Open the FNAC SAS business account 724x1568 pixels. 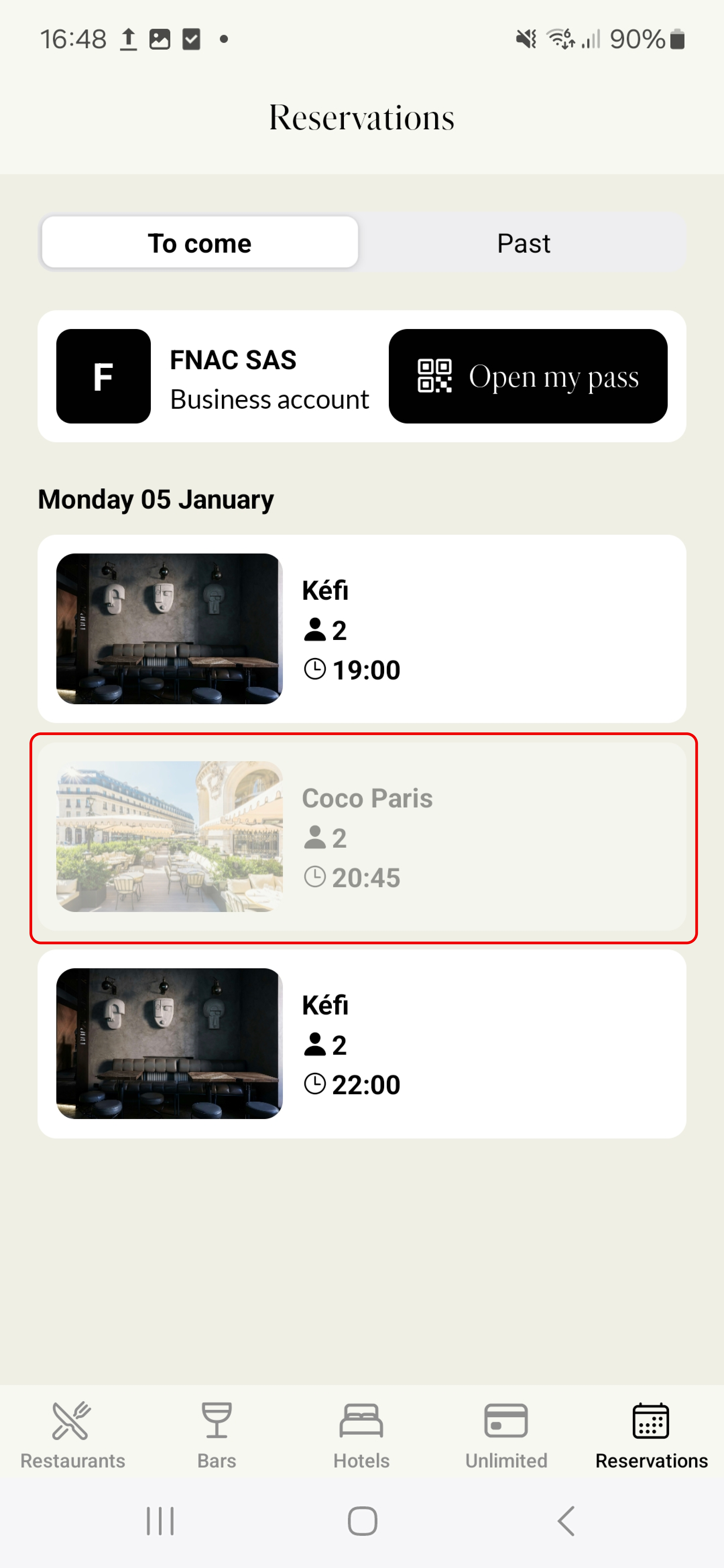(213, 376)
